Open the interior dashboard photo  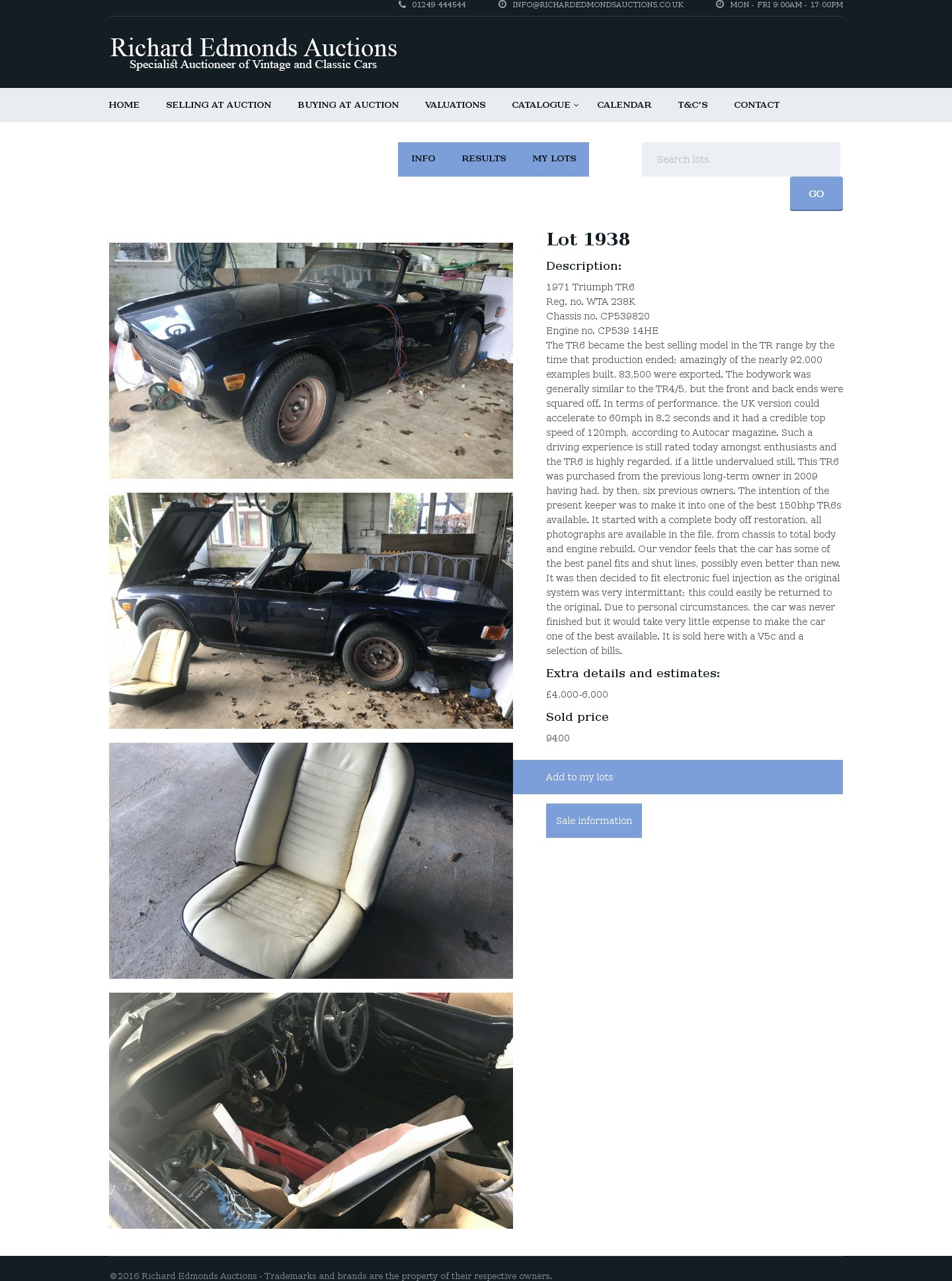[311, 1110]
